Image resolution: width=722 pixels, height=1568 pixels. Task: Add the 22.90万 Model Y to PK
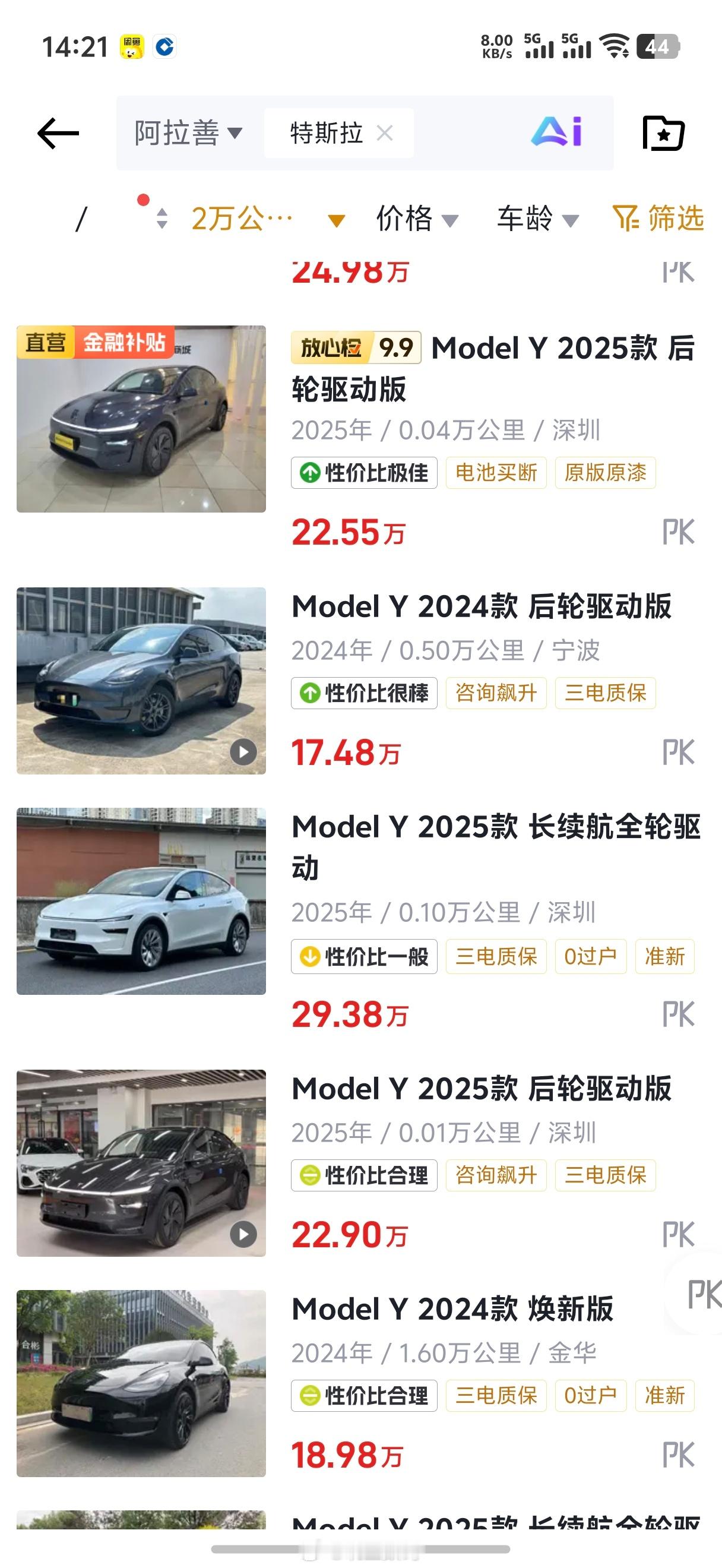(678, 1235)
